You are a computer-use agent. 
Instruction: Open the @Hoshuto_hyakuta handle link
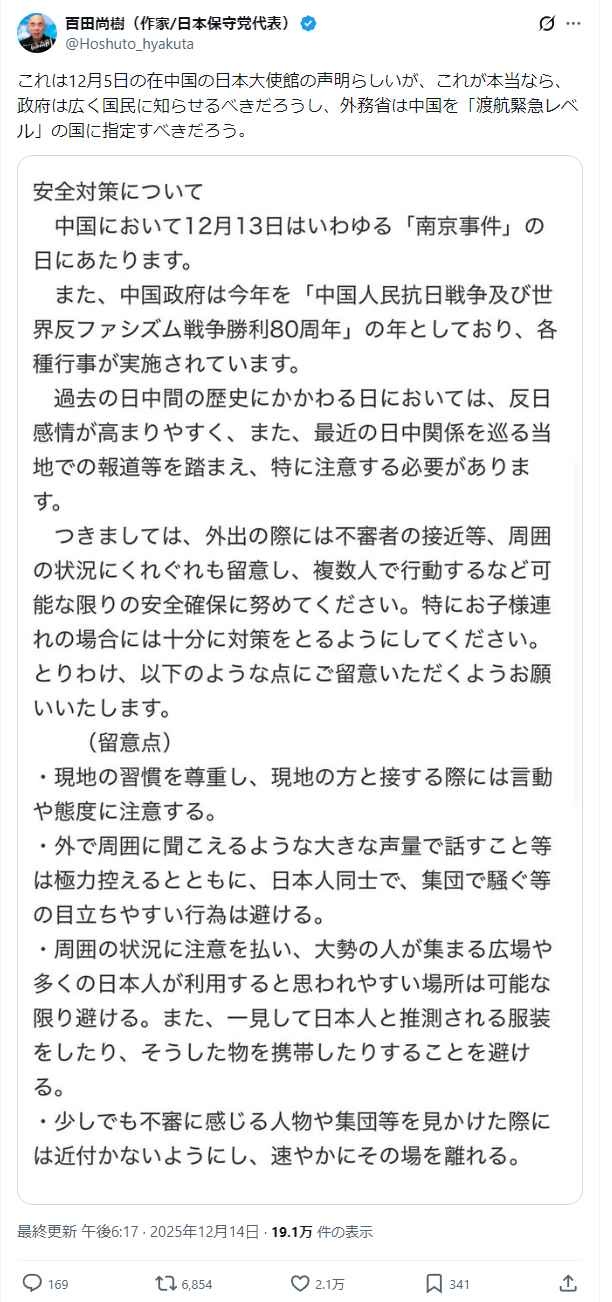tap(130, 44)
